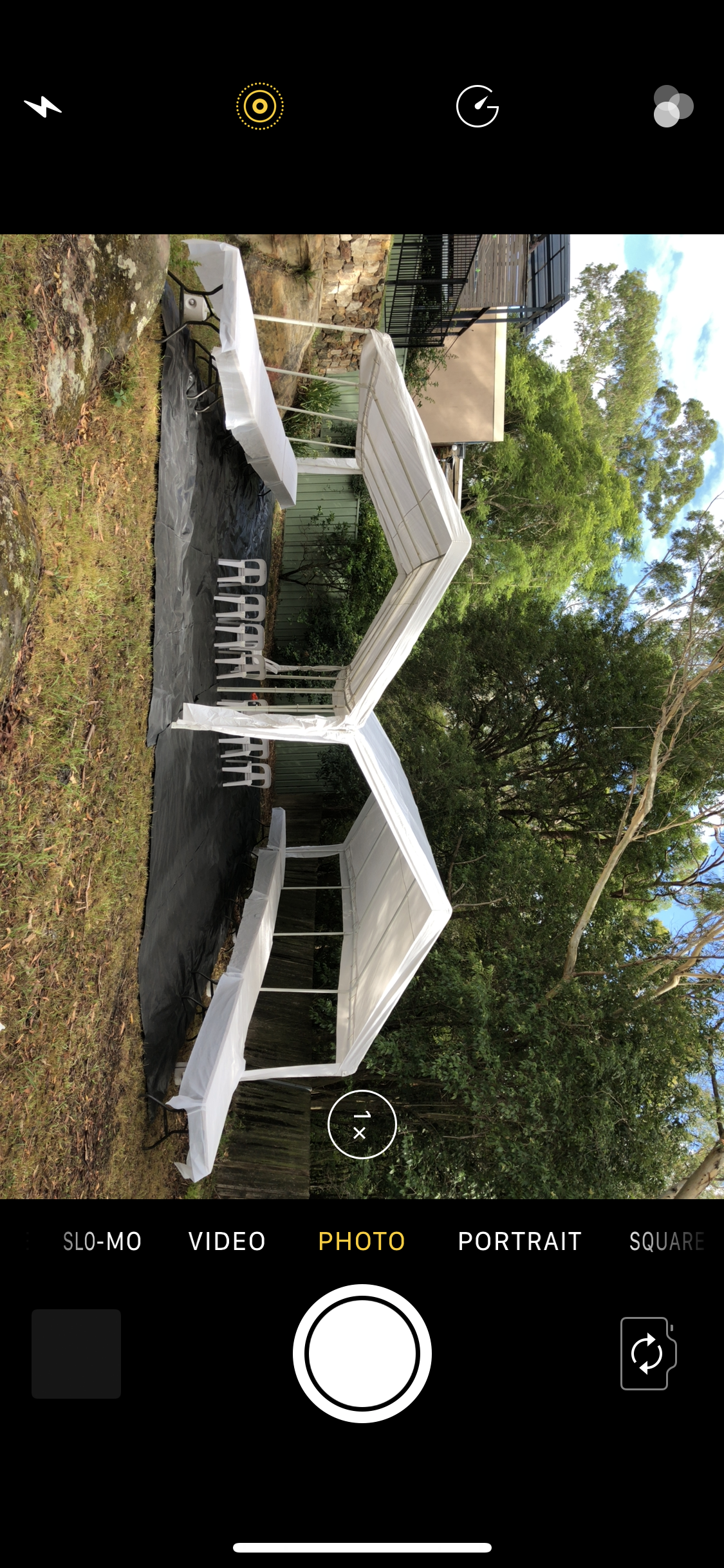The width and height of the screenshot is (724, 1568).
Task: Switch to SLO-MO mode
Action: pyautogui.click(x=102, y=1241)
